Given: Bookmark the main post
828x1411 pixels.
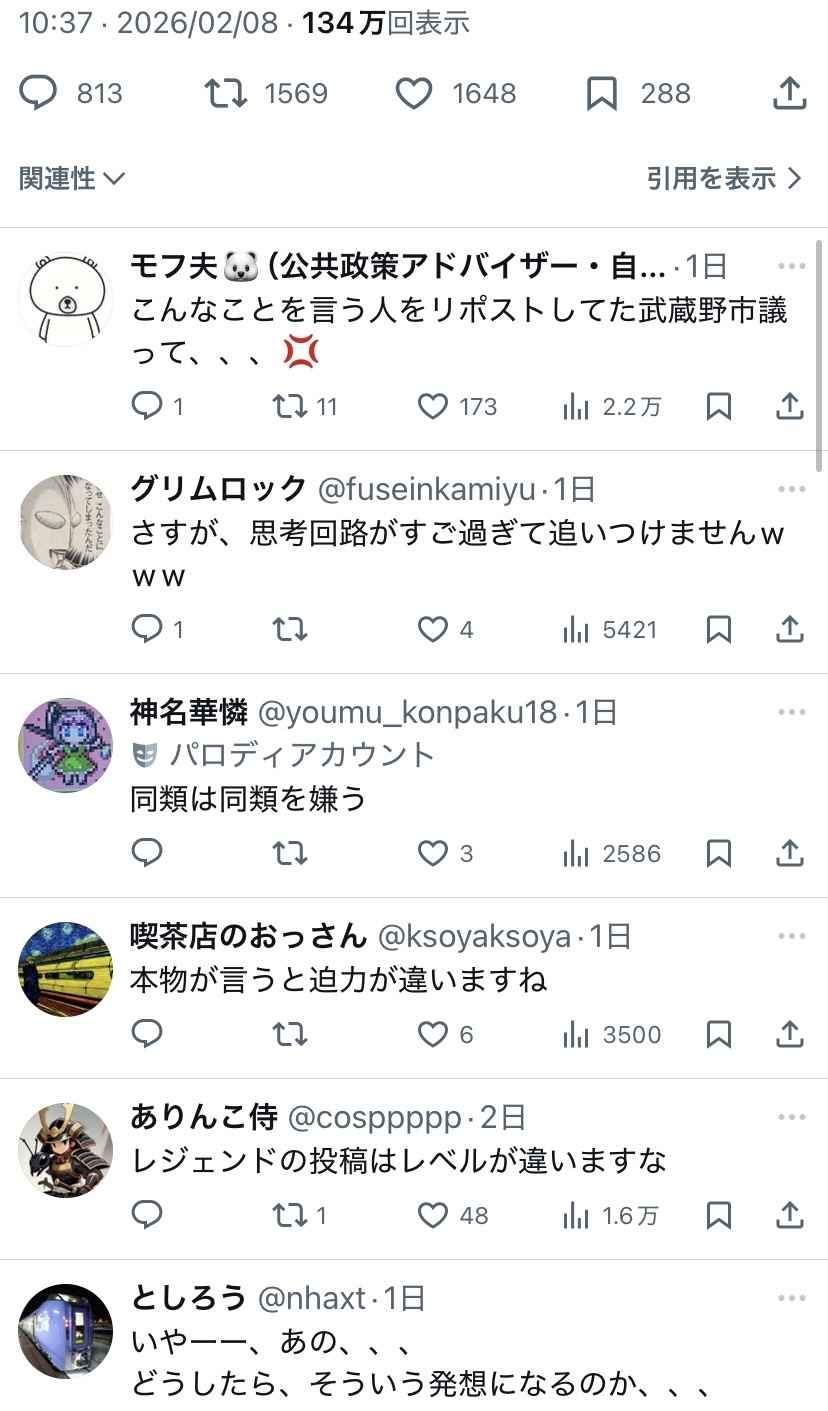Looking at the screenshot, I should point(601,93).
